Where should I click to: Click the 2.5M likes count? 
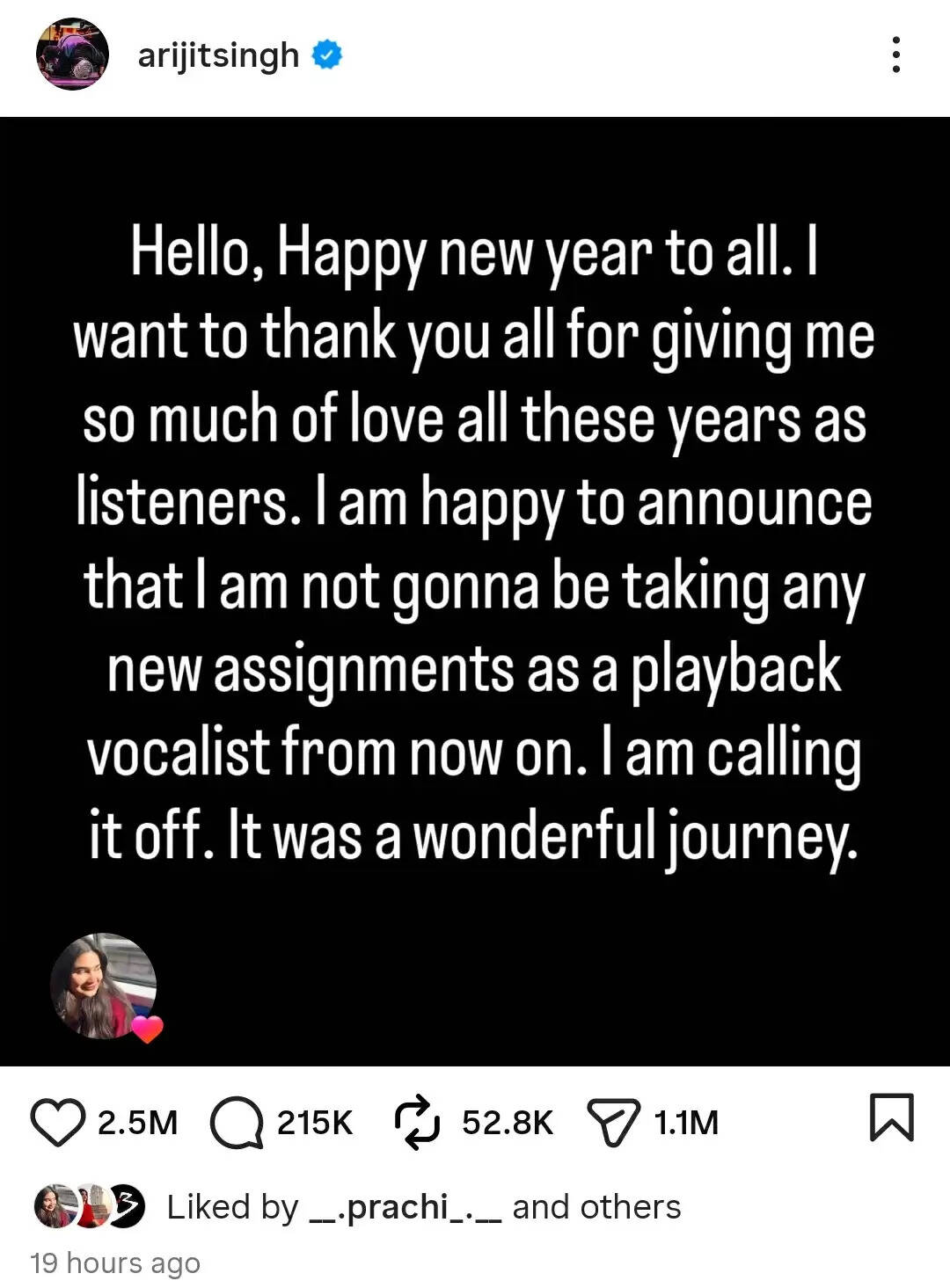pyautogui.click(x=137, y=1122)
